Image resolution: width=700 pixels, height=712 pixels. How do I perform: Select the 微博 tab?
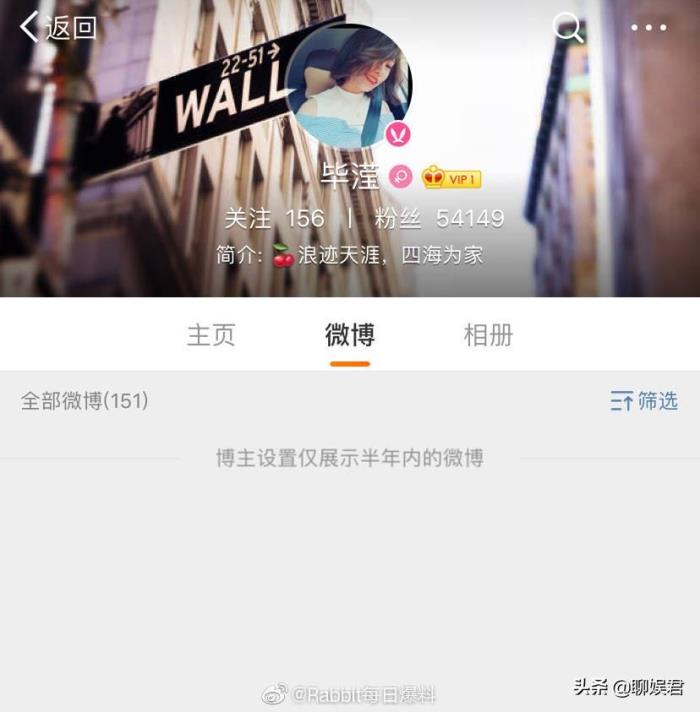pyautogui.click(x=350, y=335)
